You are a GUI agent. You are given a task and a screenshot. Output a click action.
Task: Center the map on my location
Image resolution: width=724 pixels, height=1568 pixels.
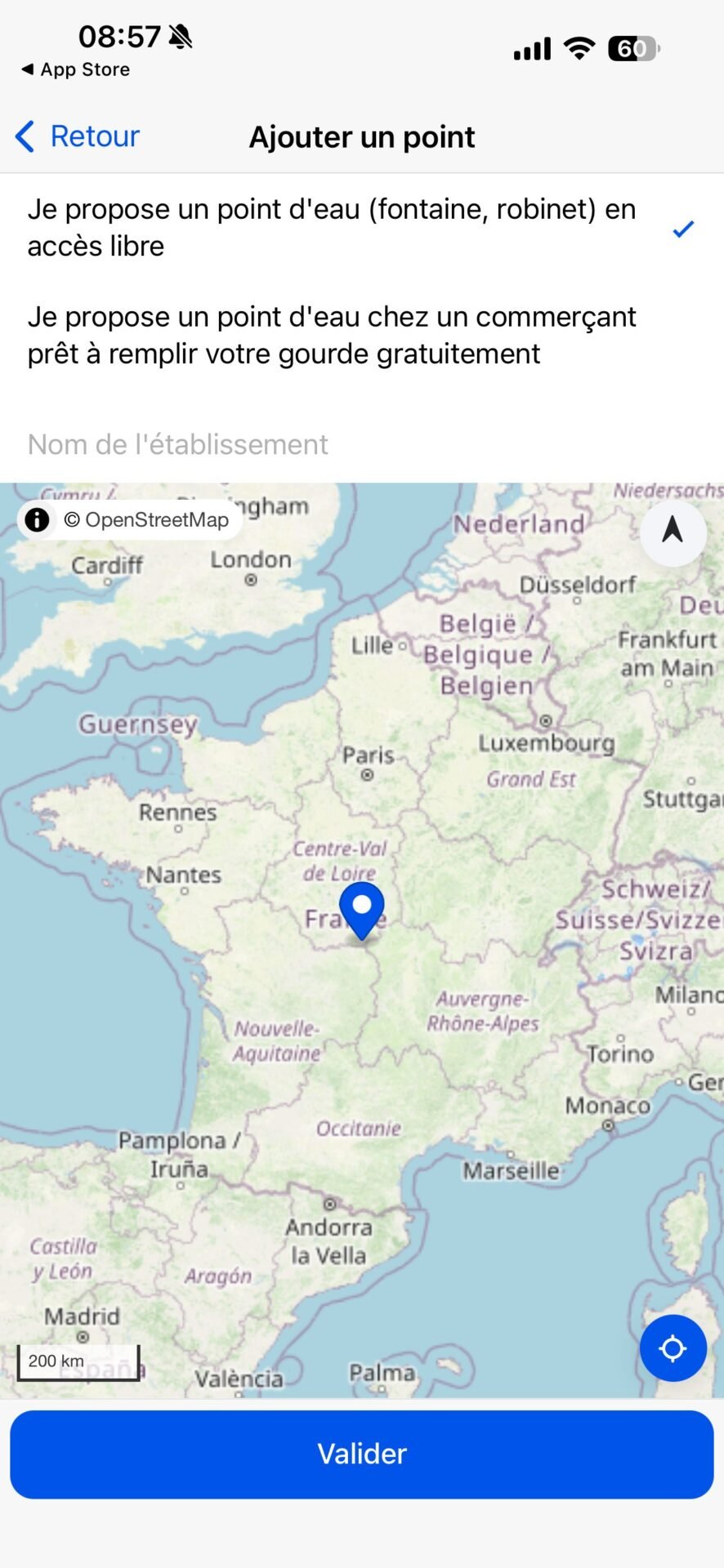673,1347
